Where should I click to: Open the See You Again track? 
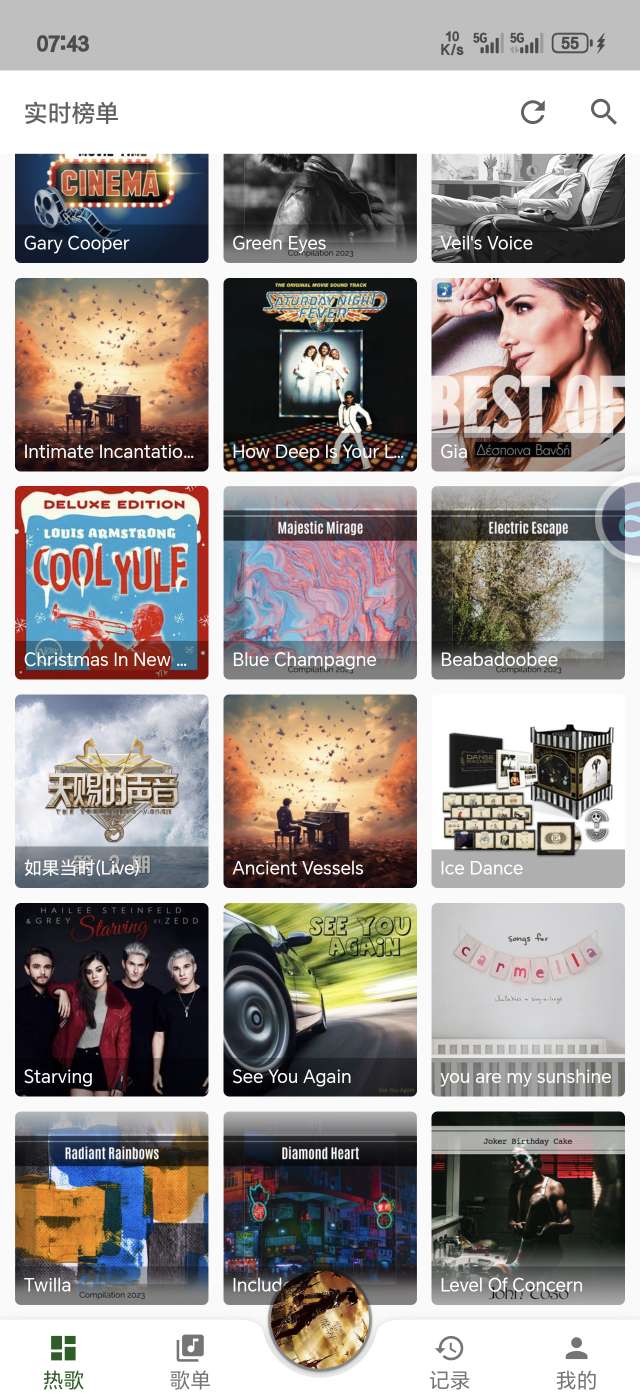(320, 999)
